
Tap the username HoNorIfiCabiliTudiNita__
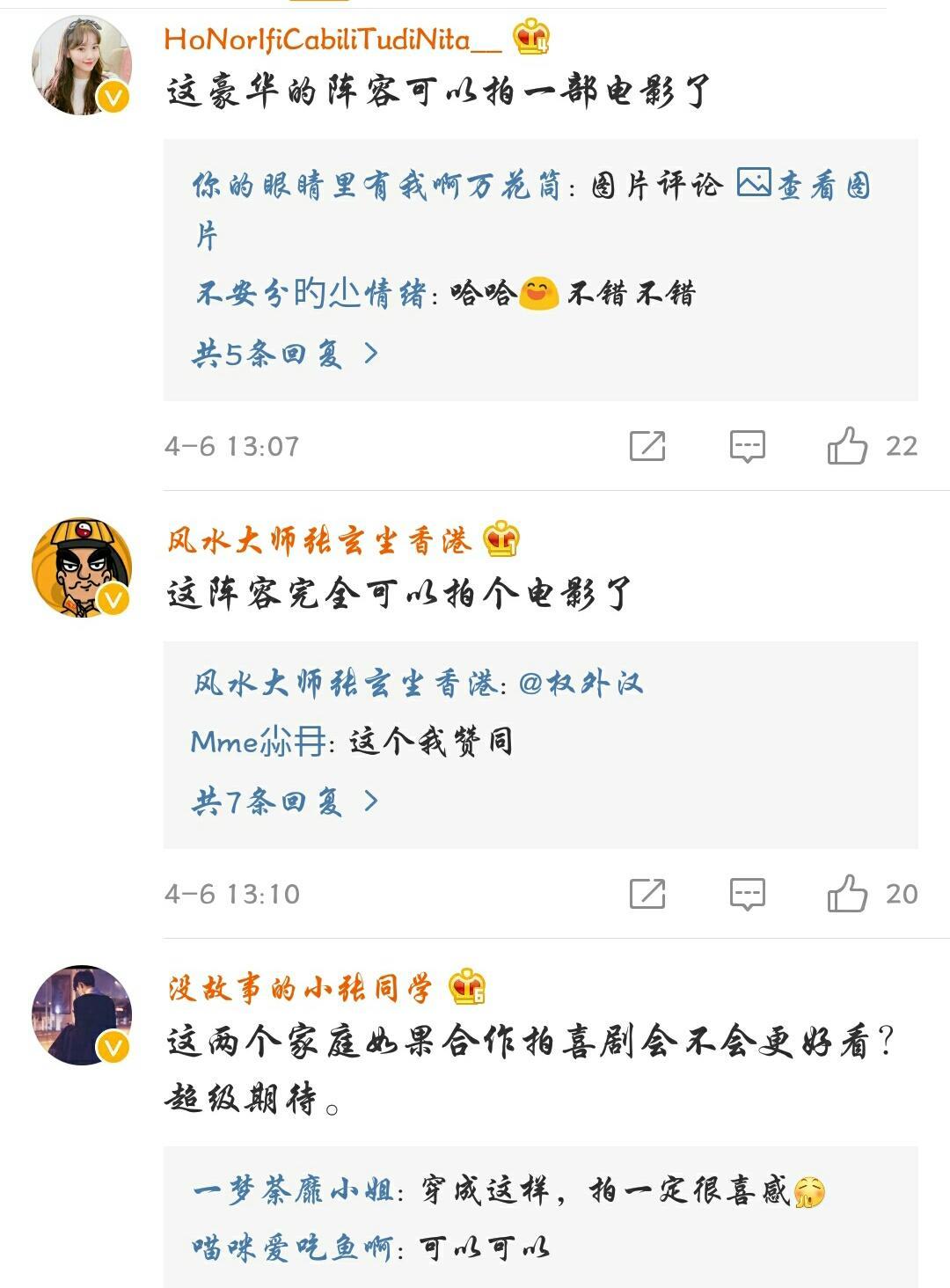click(x=332, y=39)
